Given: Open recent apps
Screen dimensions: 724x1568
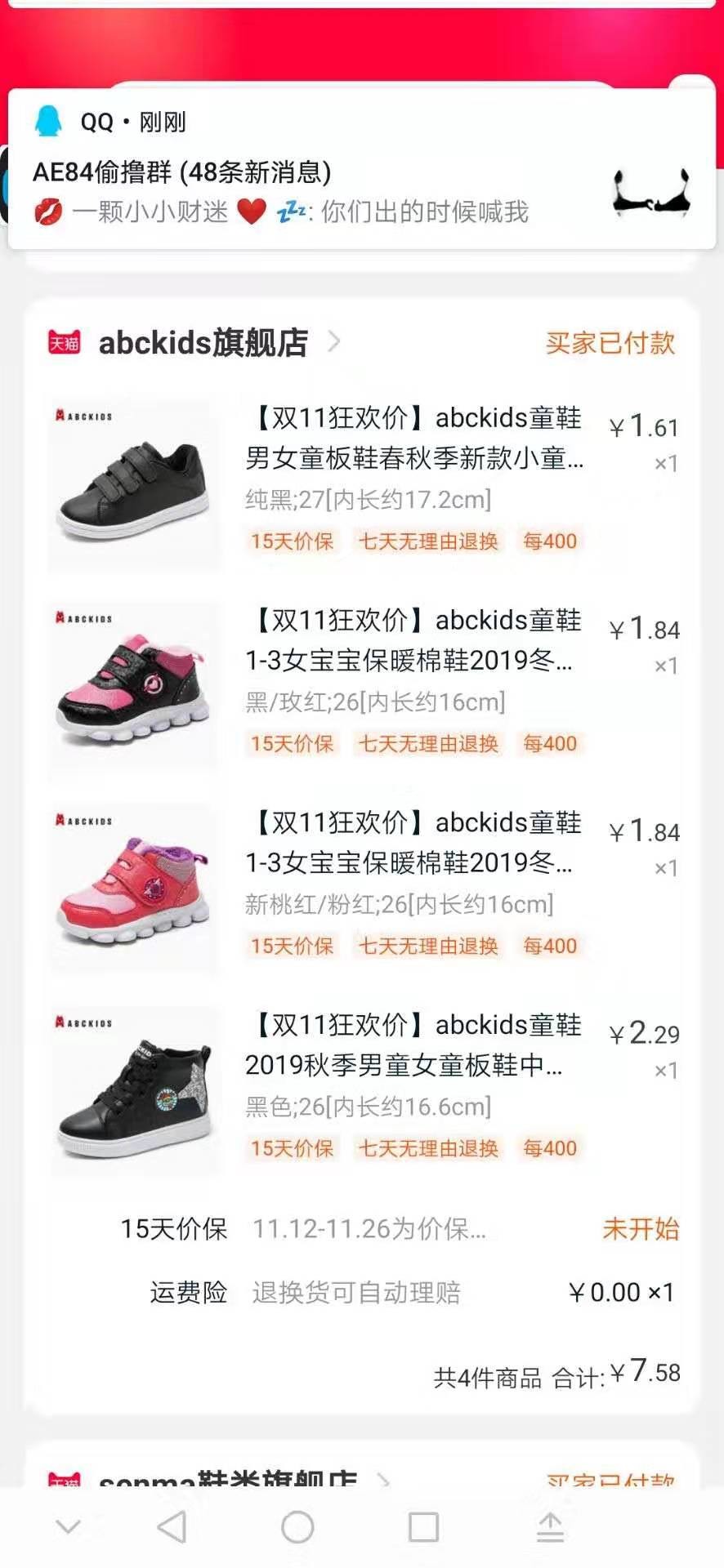Looking at the screenshot, I should (x=423, y=1526).
